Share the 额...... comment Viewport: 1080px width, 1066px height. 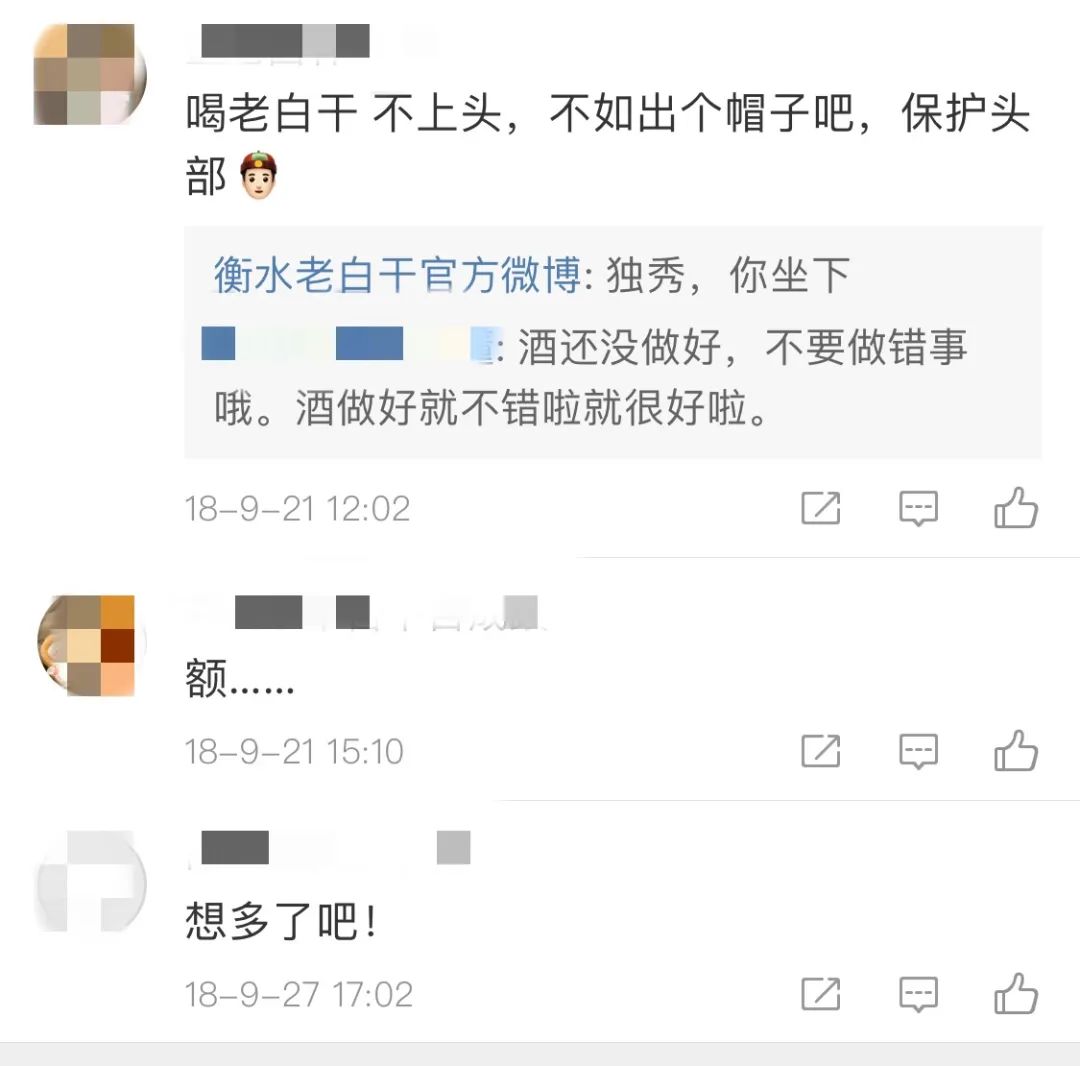coord(820,751)
